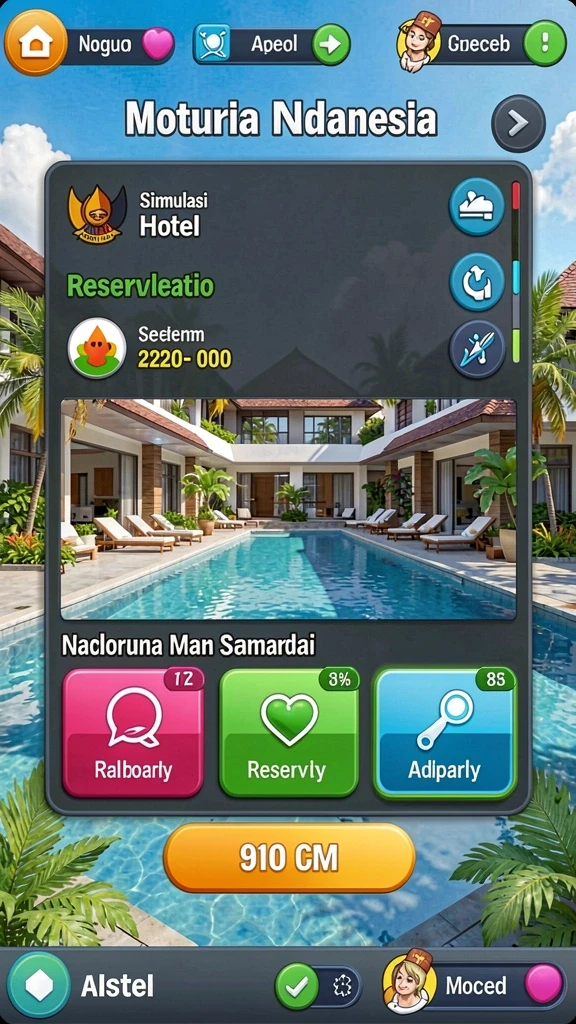Image resolution: width=576 pixels, height=1024 pixels.
Task: Tap the pink heart next to Noguo
Action: (x=158, y=44)
